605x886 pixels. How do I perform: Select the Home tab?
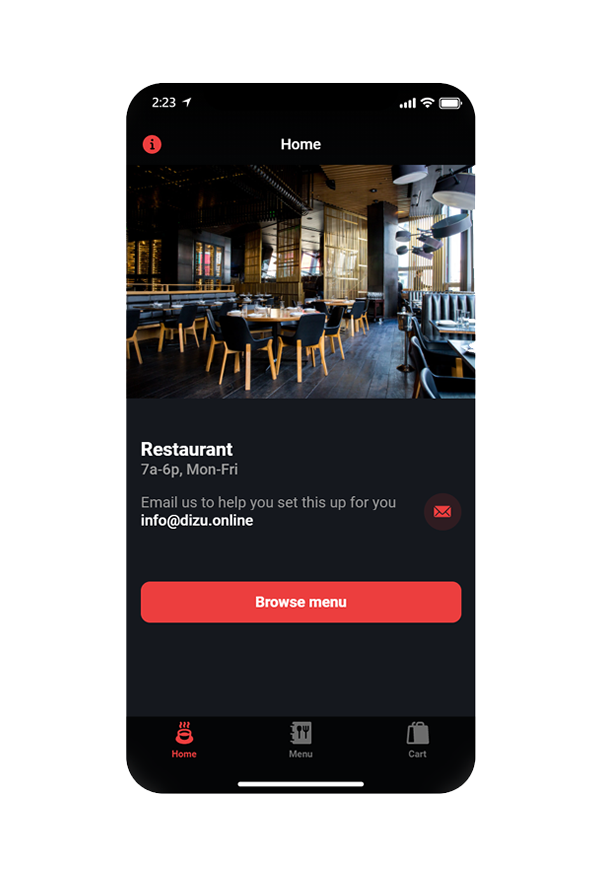pyautogui.click(x=184, y=740)
